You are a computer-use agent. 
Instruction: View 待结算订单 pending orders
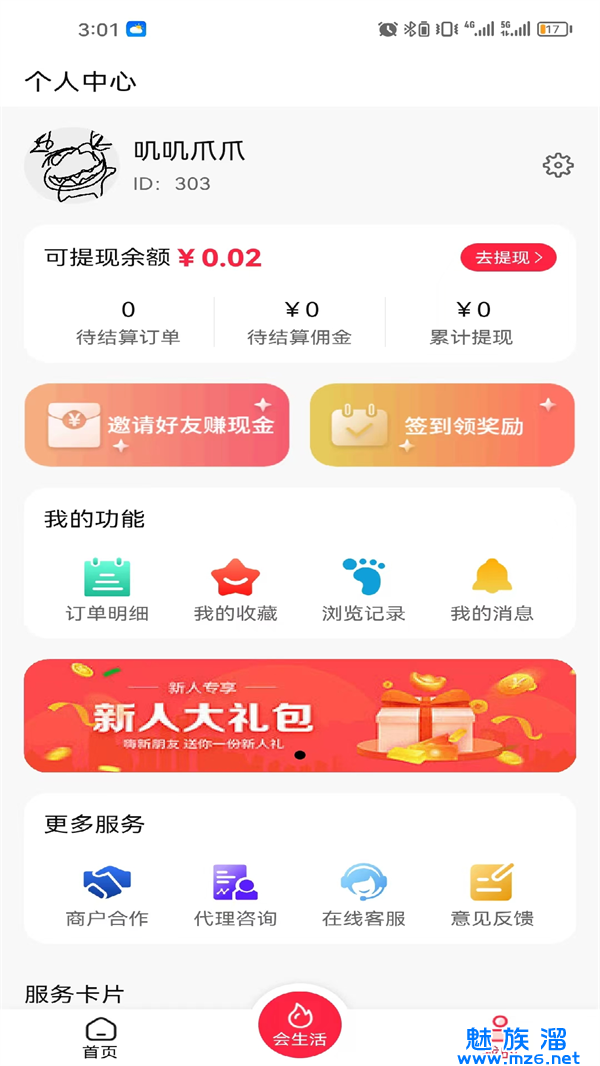[128, 322]
